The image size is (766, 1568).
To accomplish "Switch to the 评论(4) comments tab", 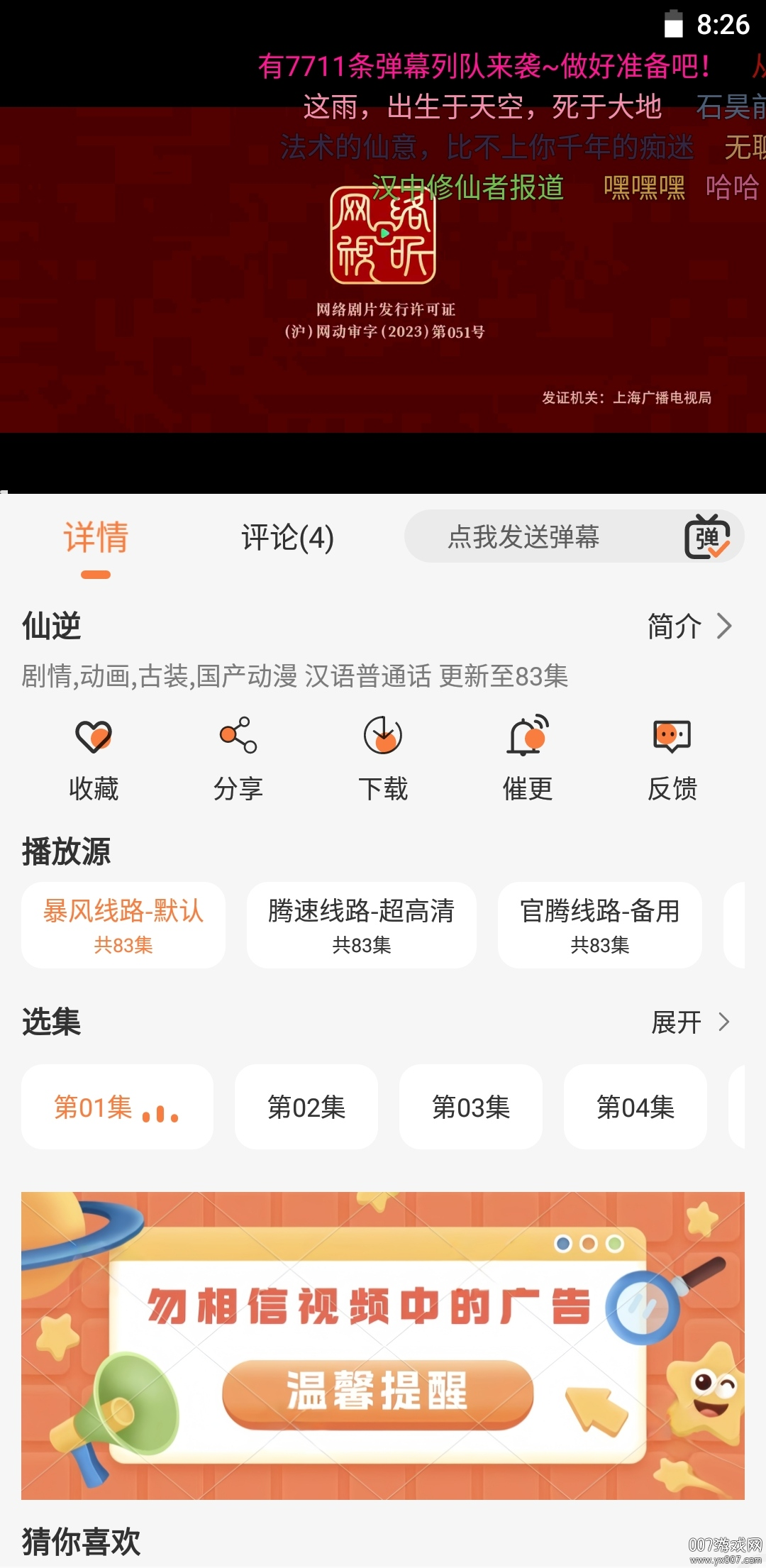I will [x=287, y=538].
